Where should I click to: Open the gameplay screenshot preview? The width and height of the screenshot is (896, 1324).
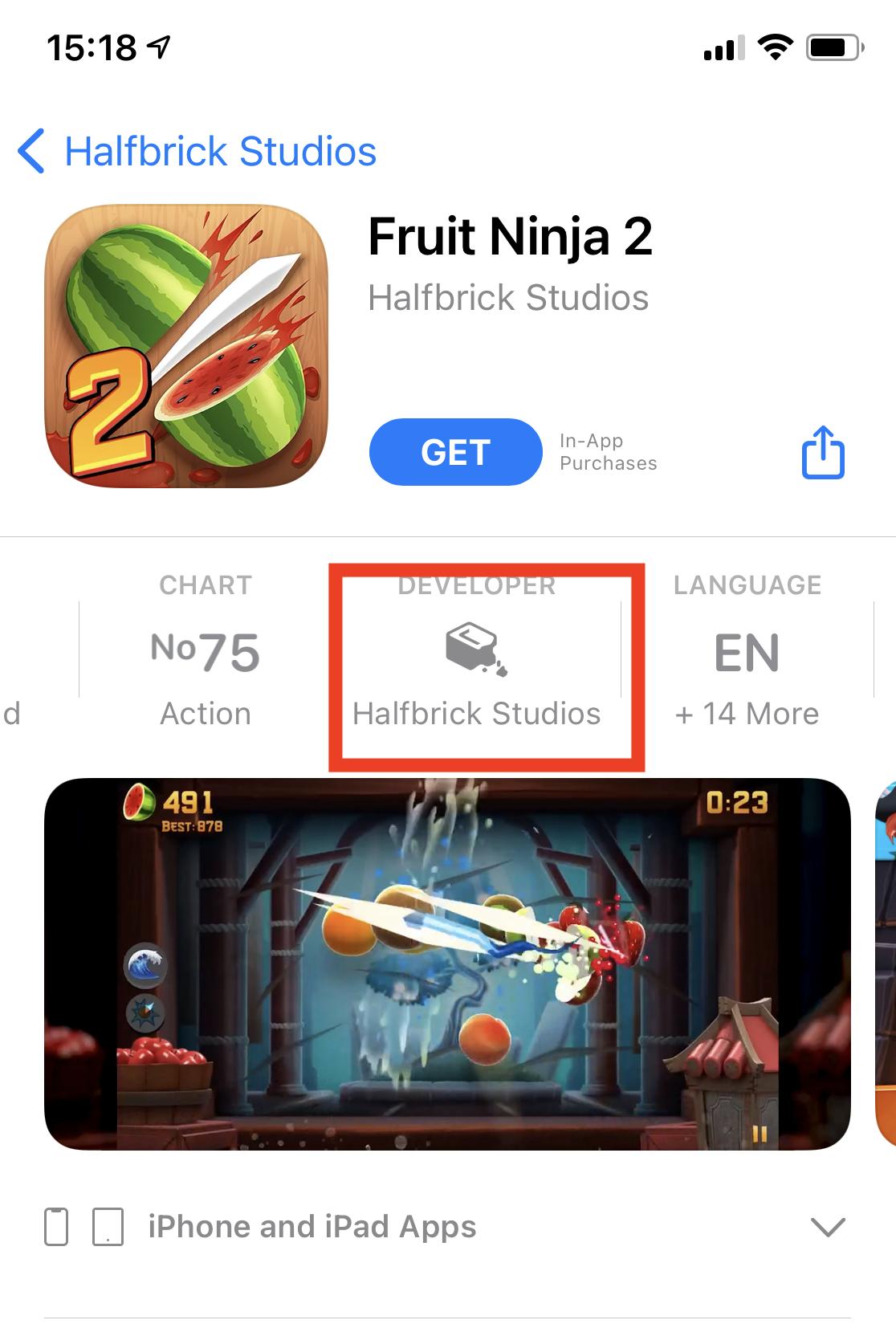(x=447, y=963)
